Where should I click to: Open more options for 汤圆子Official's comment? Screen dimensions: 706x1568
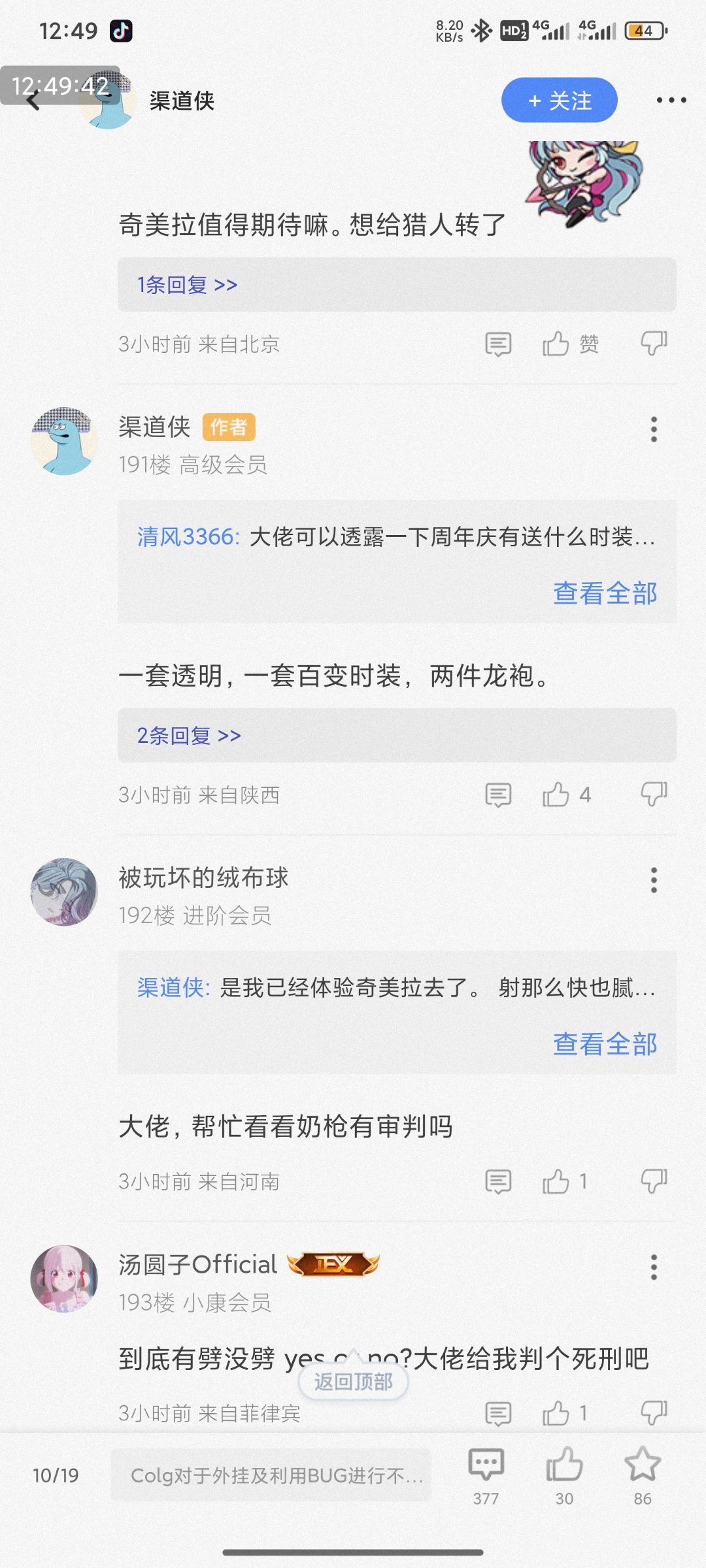pos(654,1267)
